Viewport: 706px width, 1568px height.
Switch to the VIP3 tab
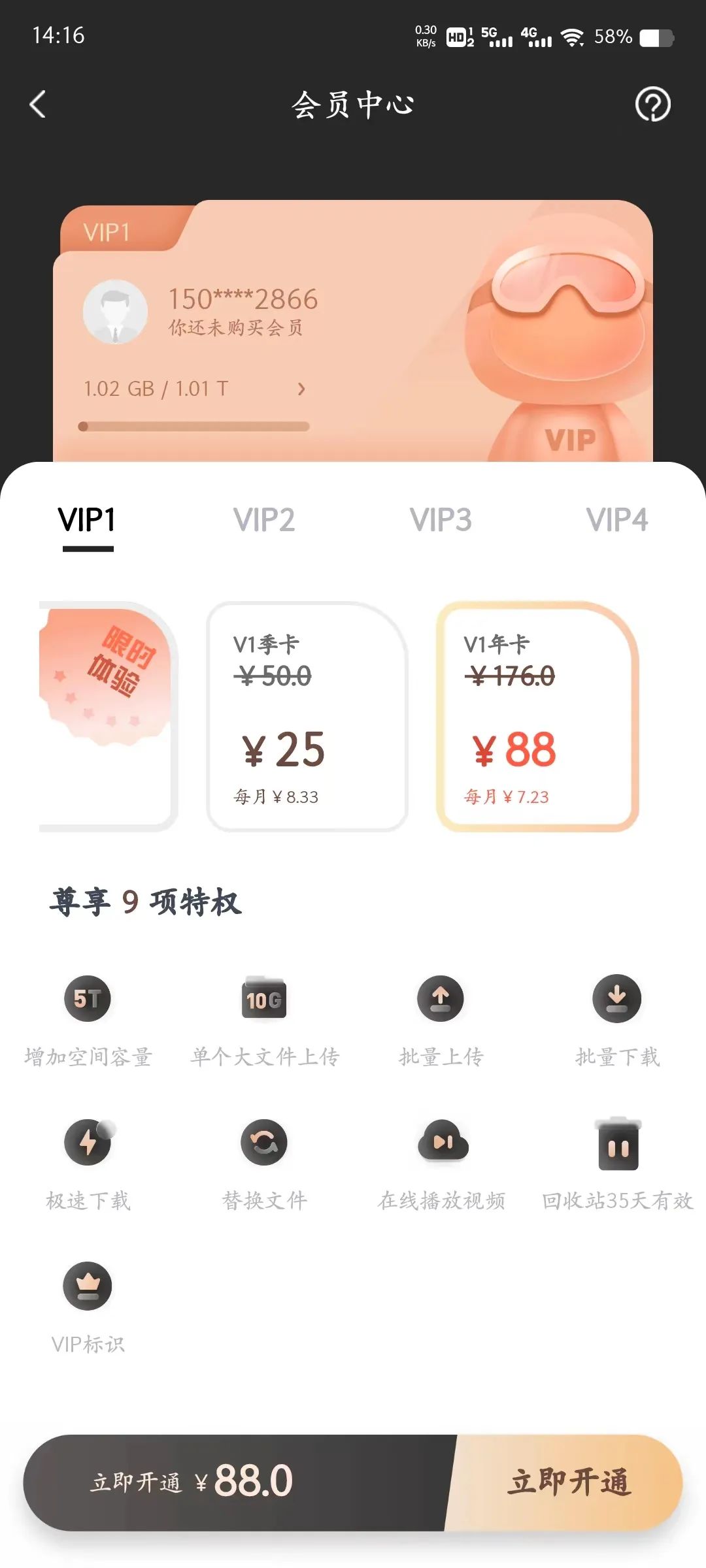click(441, 520)
